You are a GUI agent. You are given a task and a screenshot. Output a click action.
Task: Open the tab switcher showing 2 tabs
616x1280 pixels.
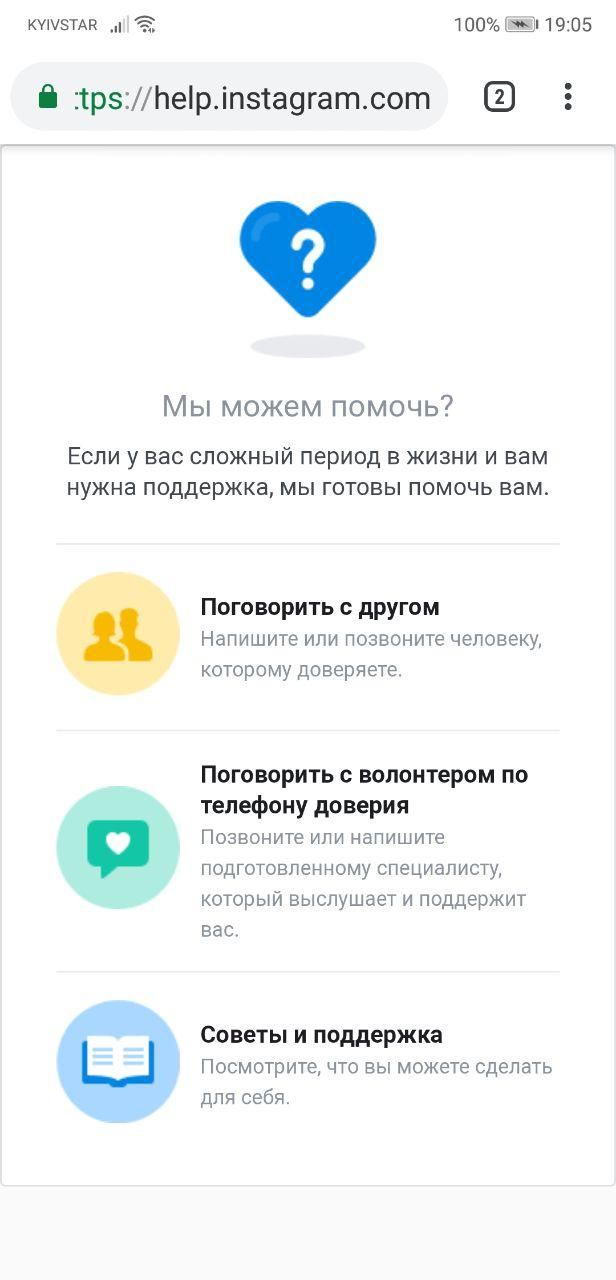click(499, 97)
